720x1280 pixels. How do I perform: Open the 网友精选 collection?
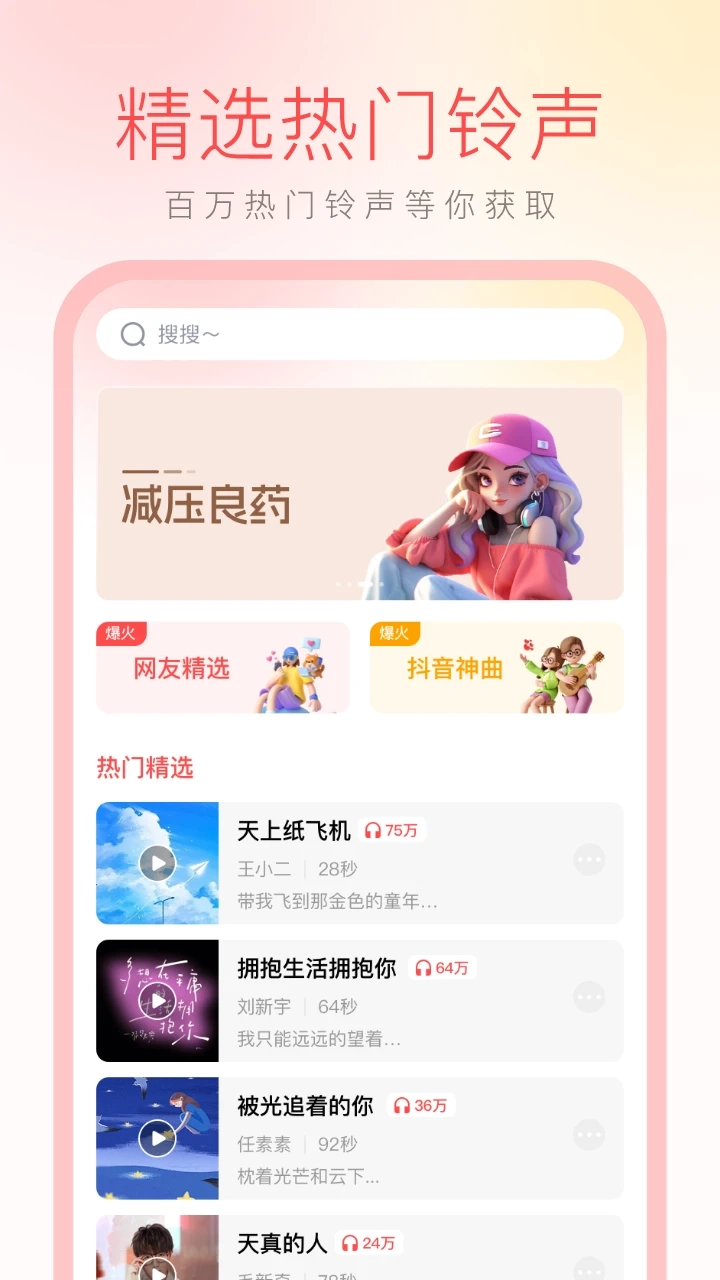click(222, 668)
